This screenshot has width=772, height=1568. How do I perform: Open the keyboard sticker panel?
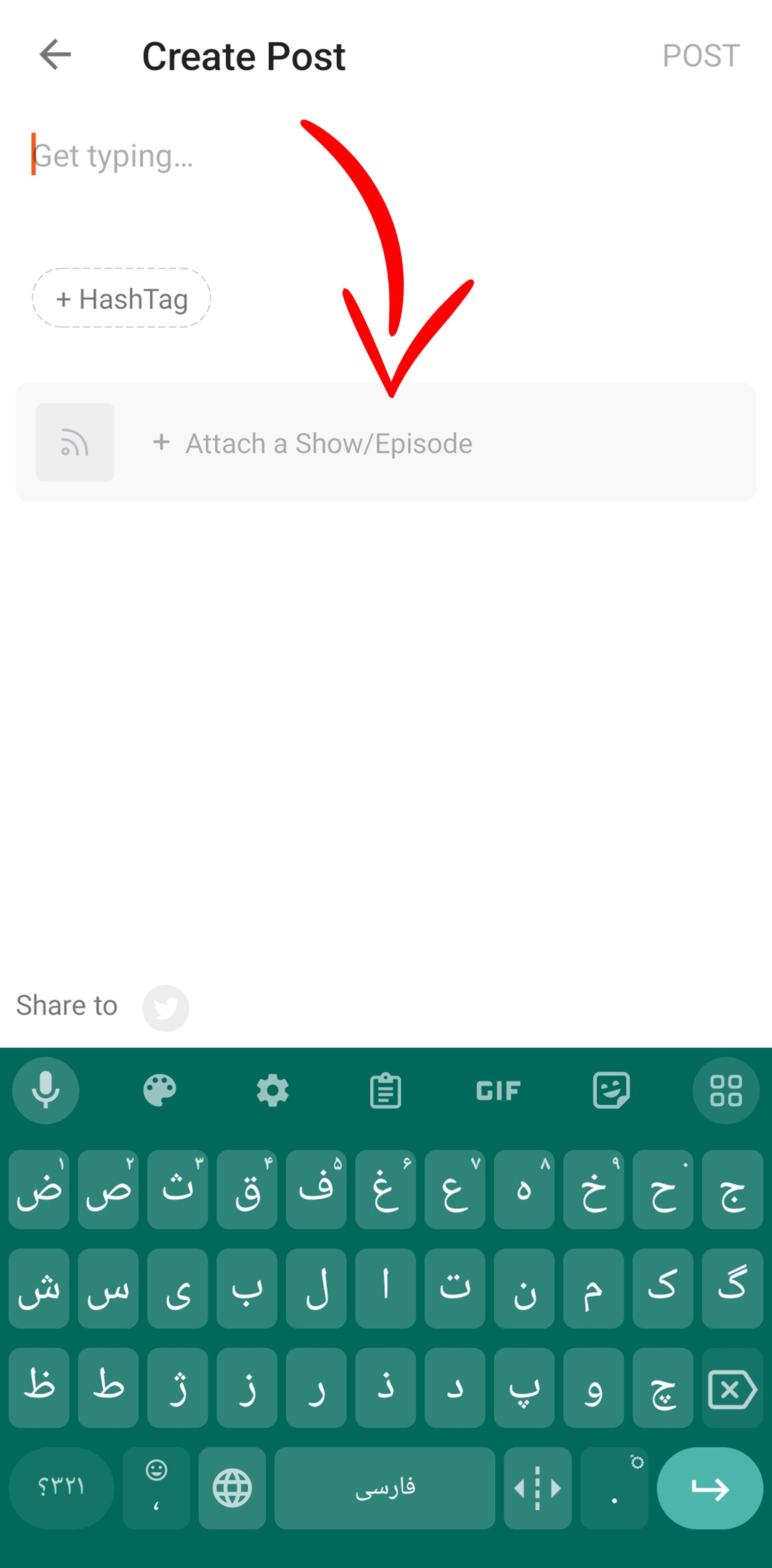[x=611, y=1090]
